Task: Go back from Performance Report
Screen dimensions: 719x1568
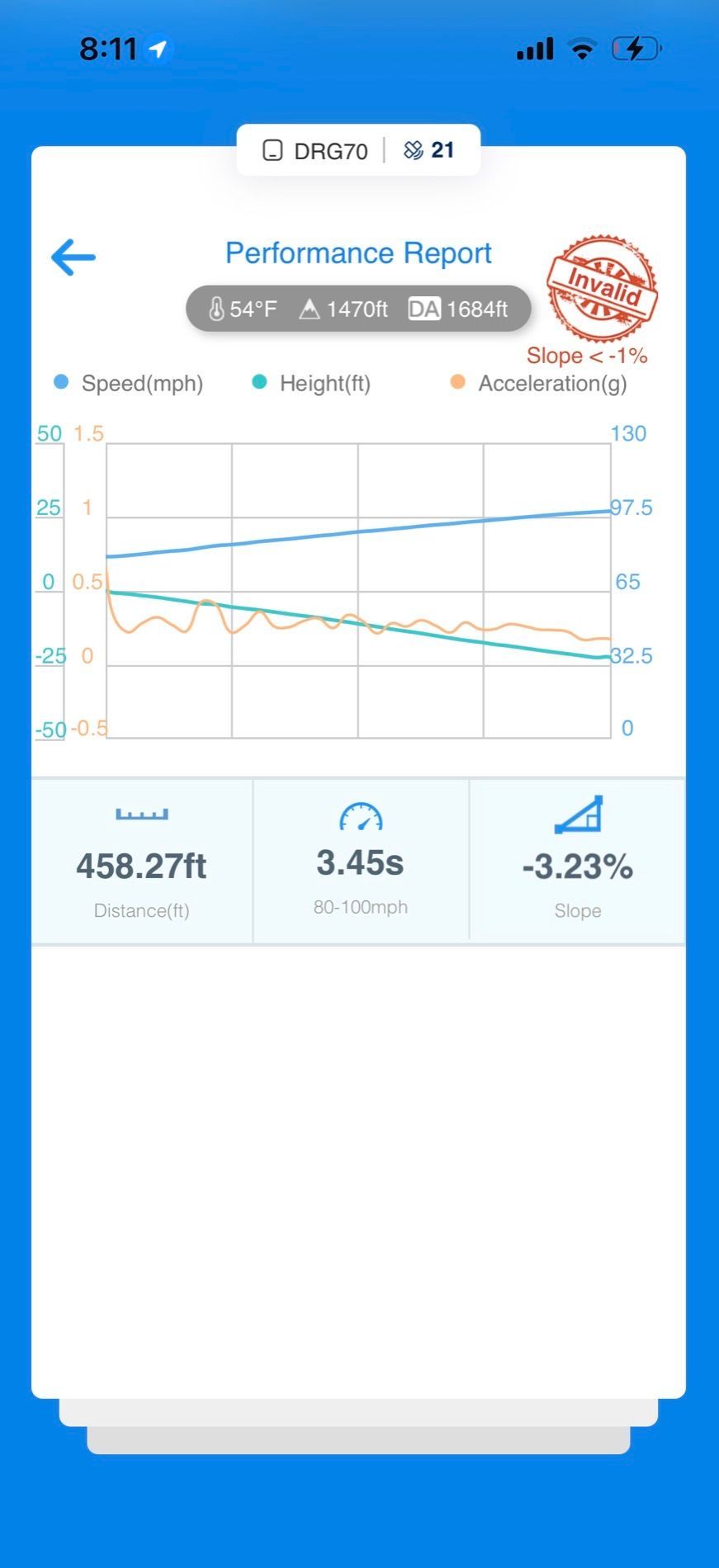Action: tap(73, 257)
